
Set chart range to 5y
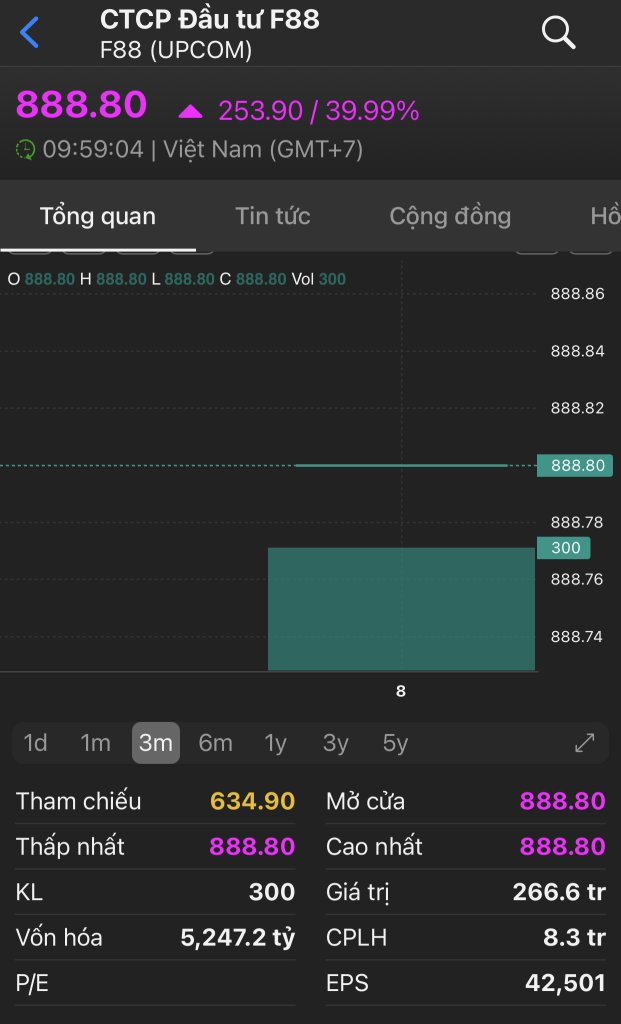click(395, 743)
